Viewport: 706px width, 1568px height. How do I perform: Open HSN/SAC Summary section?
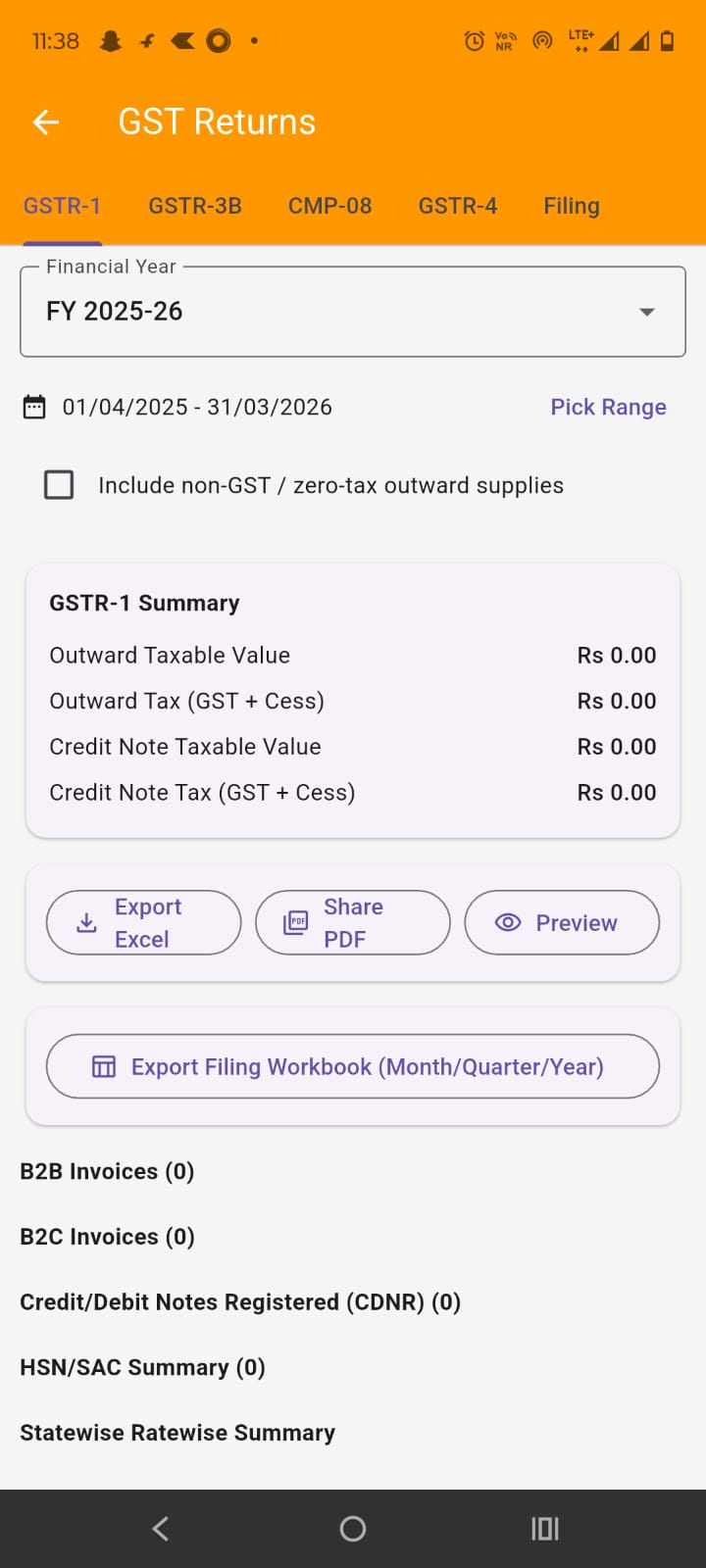pyautogui.click(x=141, y=1366)
